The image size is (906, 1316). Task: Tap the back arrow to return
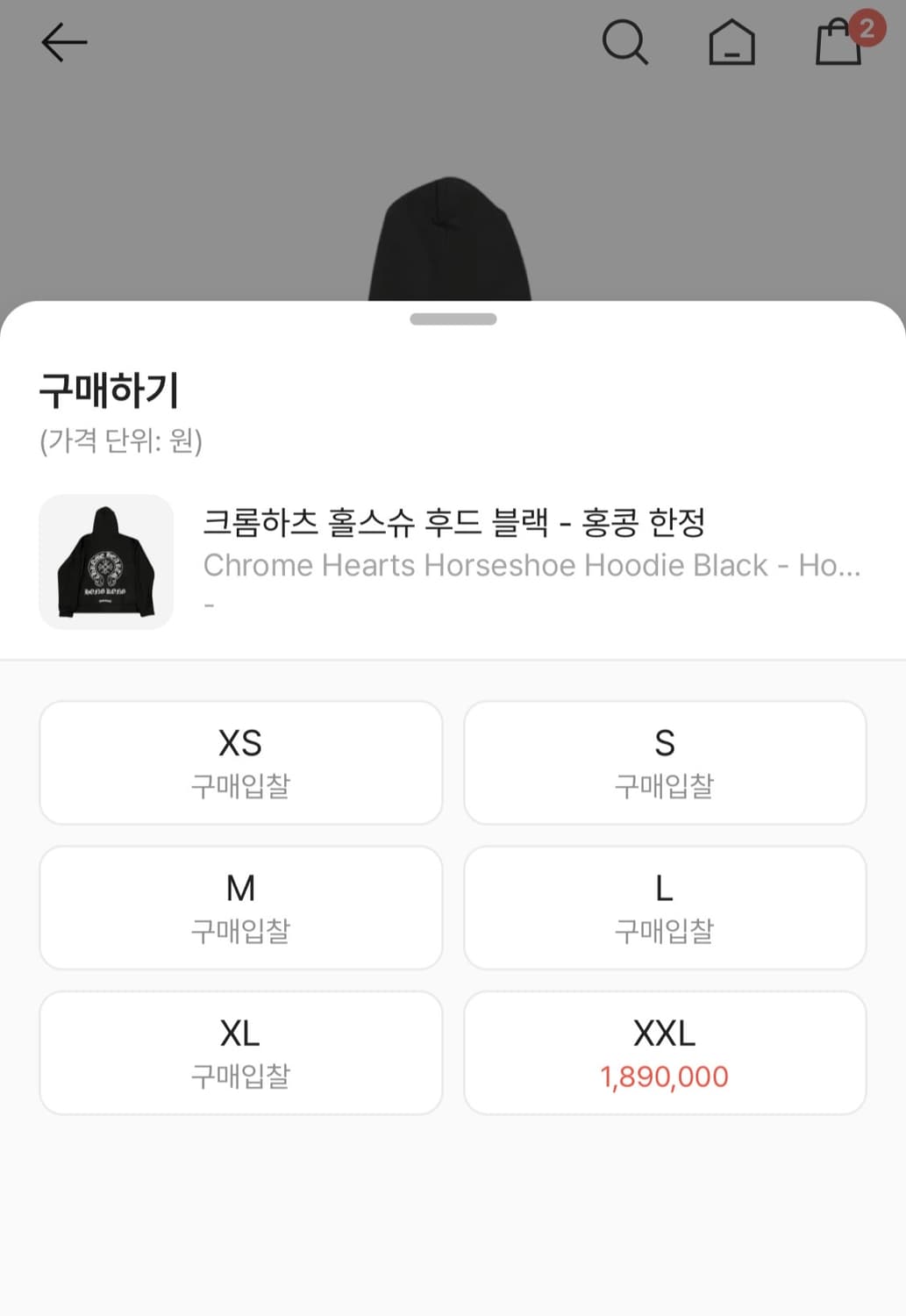tap(62, 42)
